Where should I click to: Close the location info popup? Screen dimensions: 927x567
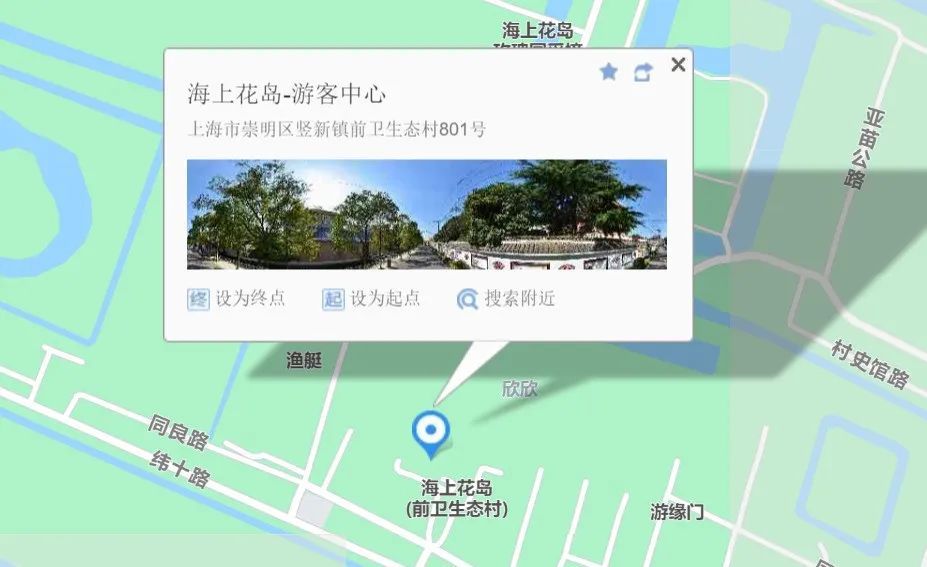[678, 66]
